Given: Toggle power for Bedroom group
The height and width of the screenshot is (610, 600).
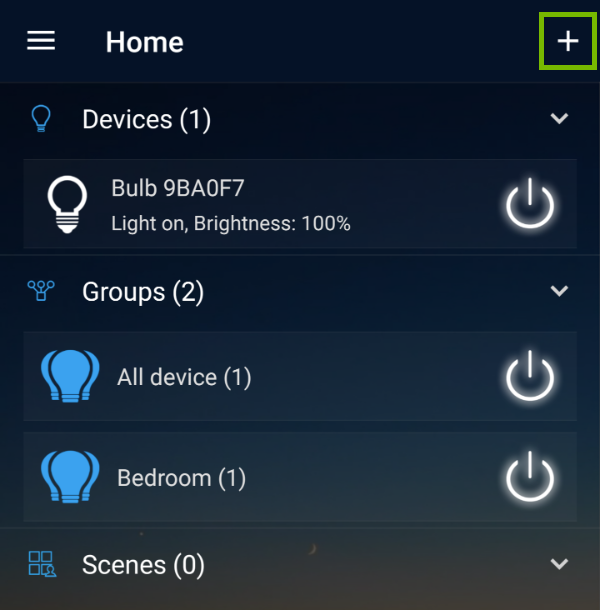Looking at the screenshot, I should click(x=529, y=477).
